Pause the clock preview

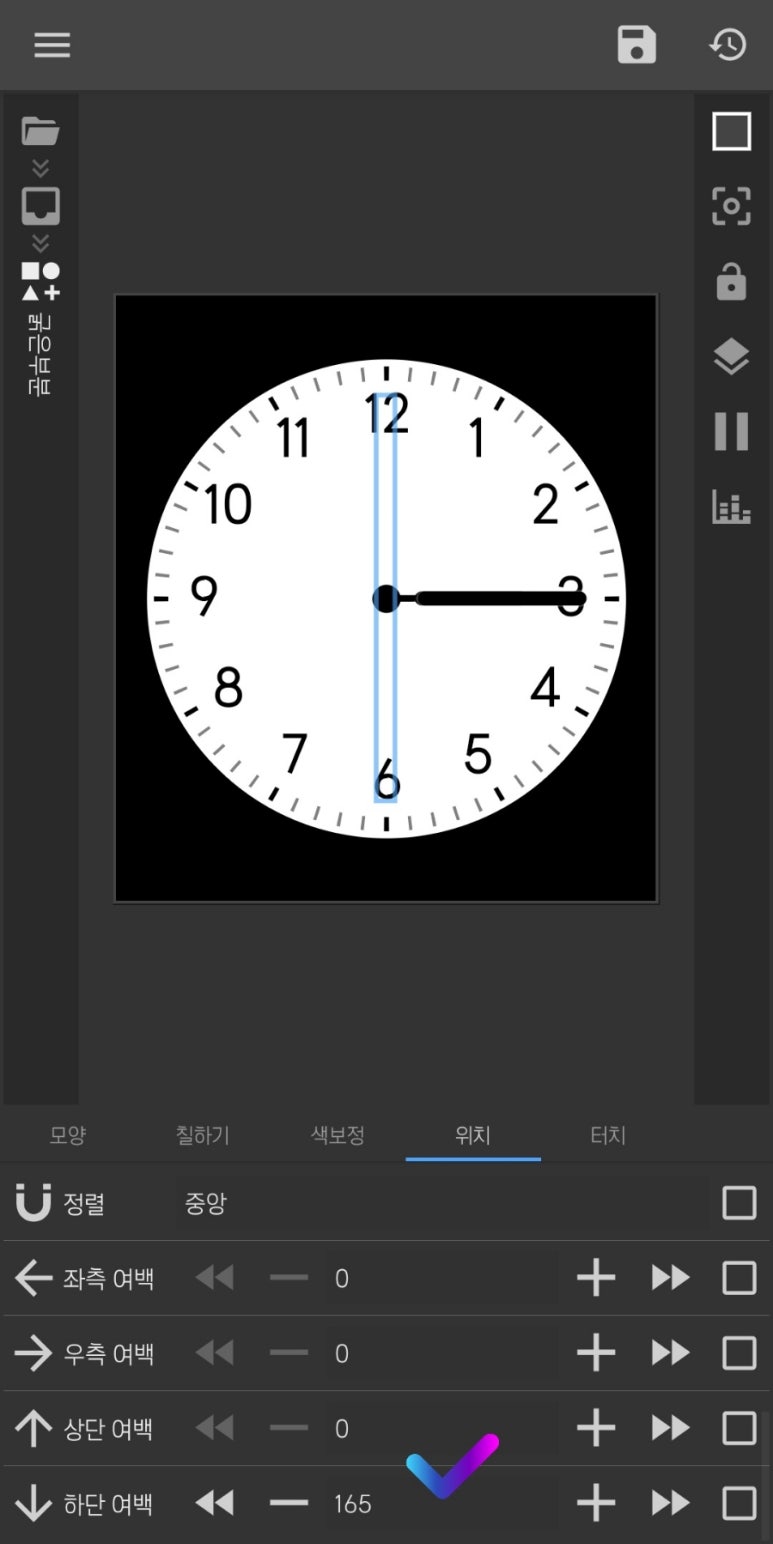click(731, 431)
